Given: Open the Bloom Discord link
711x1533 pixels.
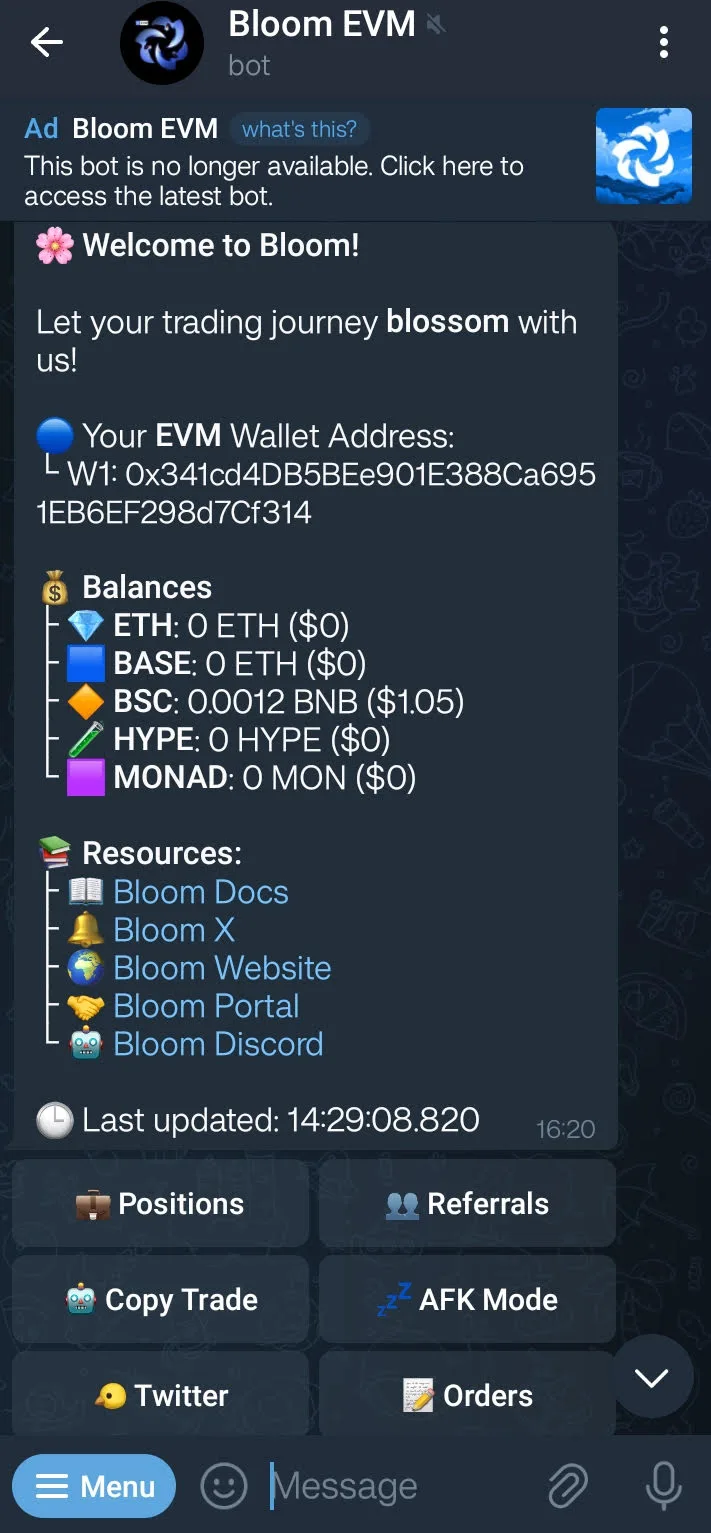Looking at the screenshot, I should pyautogui.click(x=218, y=1044).
